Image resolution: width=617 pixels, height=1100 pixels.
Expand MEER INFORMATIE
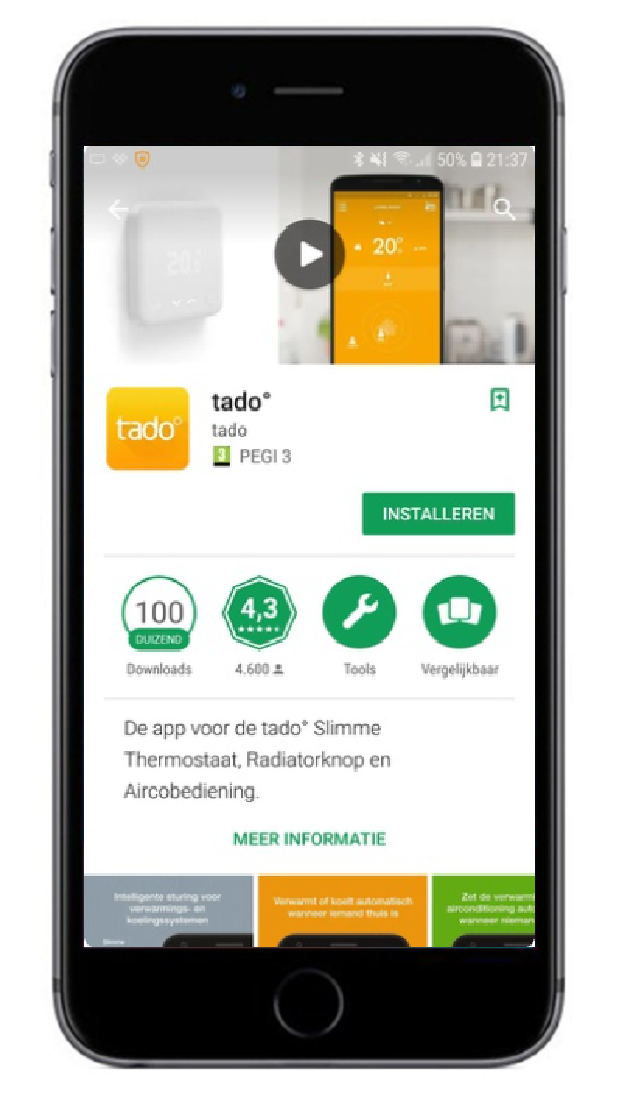309,839
